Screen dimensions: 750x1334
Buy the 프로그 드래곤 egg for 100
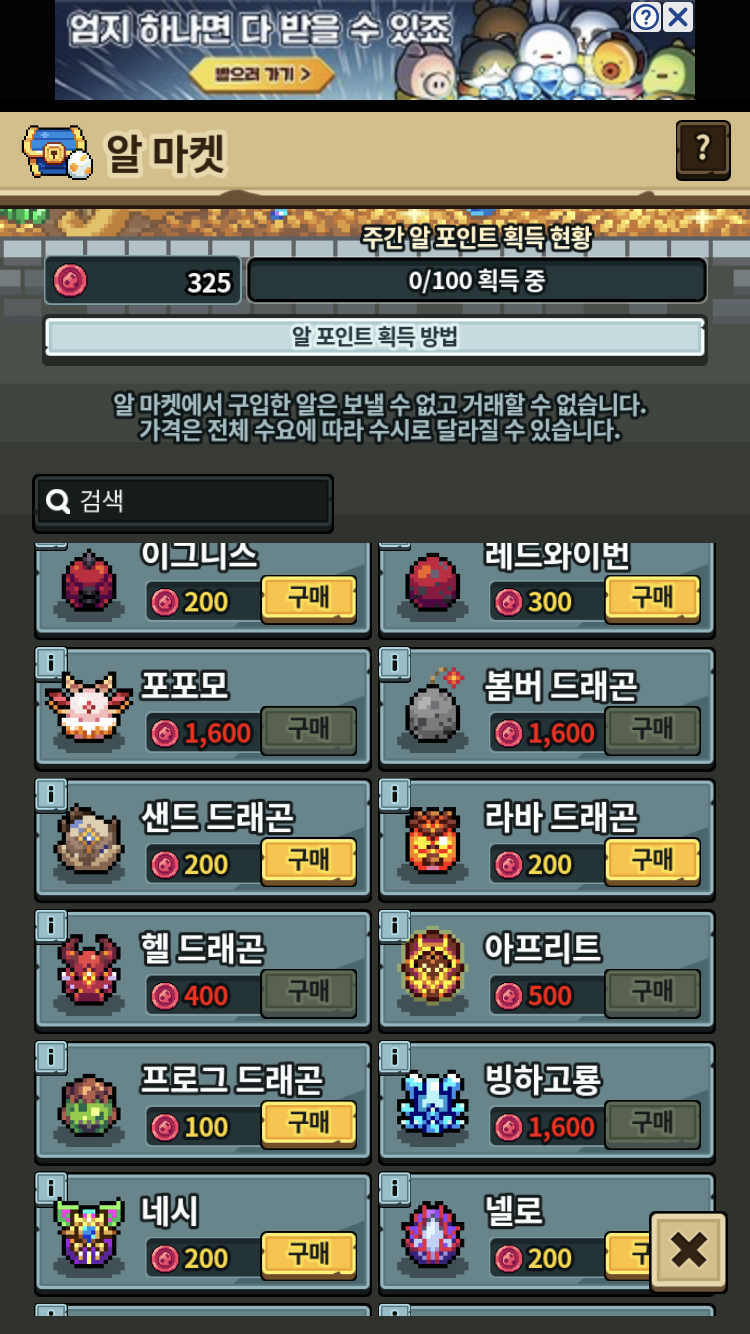[x=309, y=1123]
